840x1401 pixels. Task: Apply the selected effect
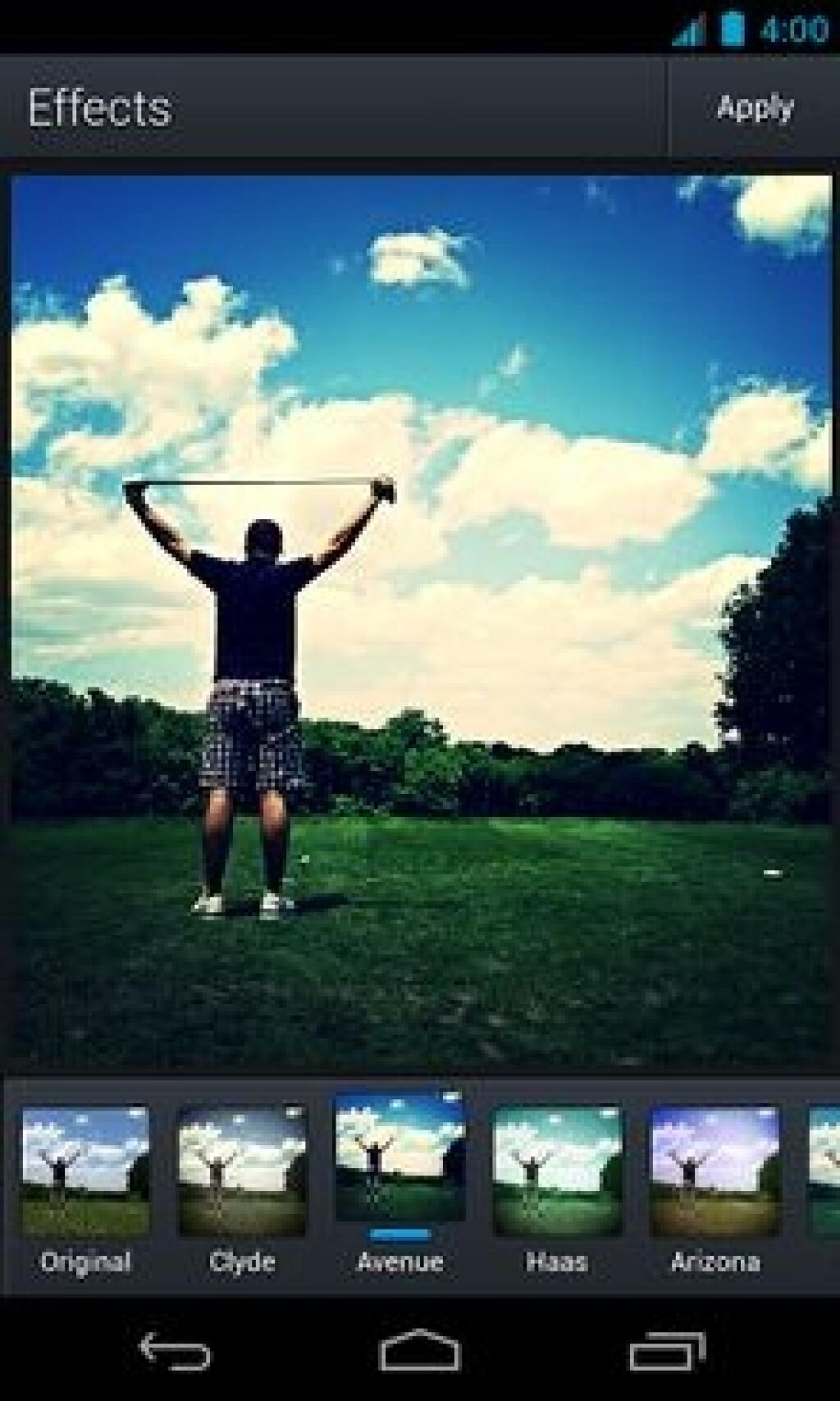[x=755, y=107]
